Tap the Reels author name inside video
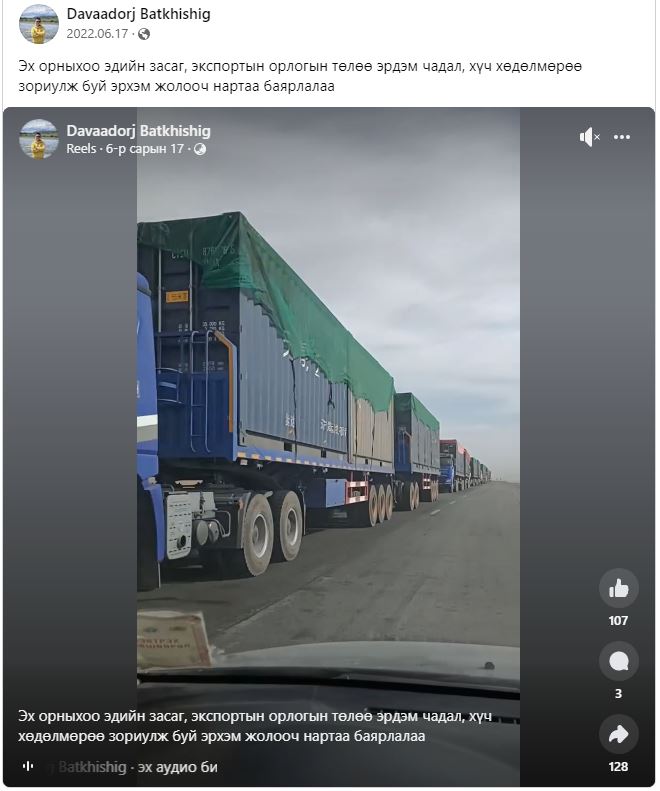This screenshot has width=660, height=791. 138,131
